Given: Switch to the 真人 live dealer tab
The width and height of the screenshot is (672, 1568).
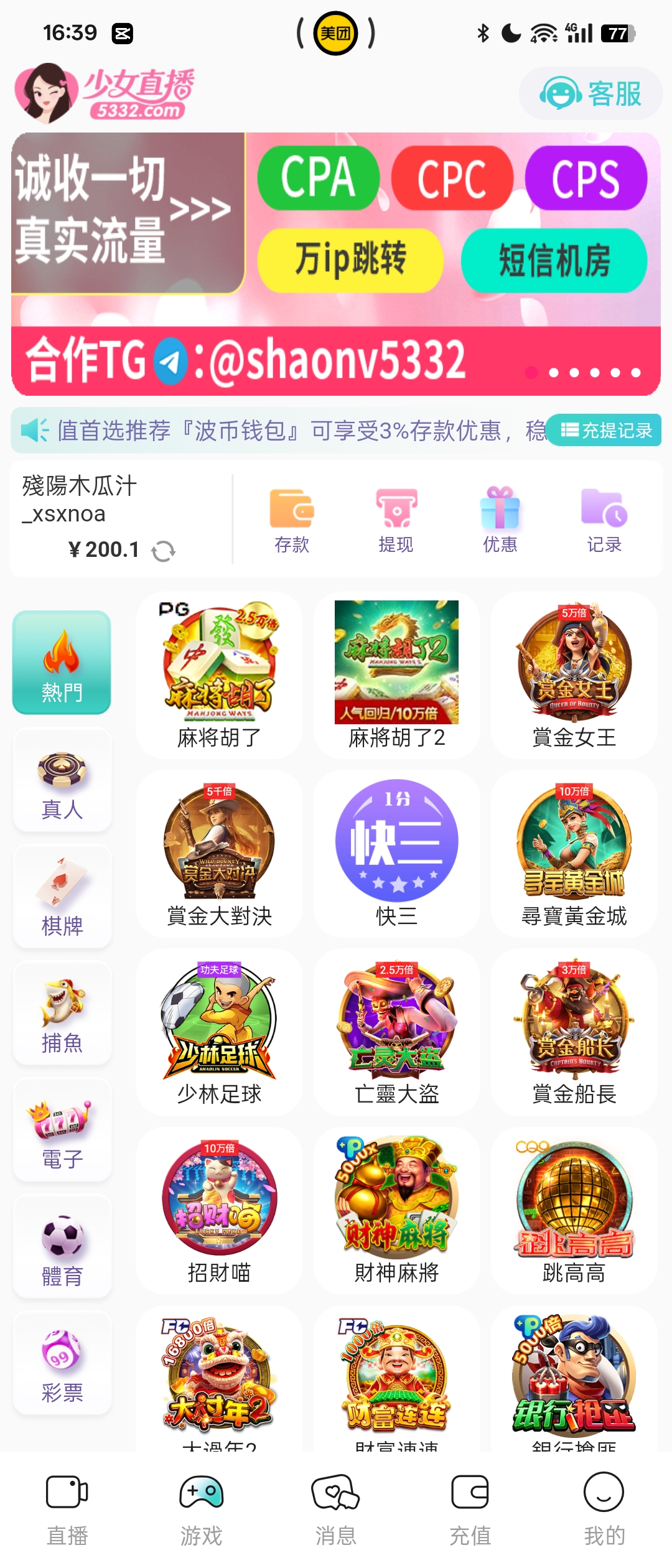Looking at the screenshot, I should click(x=61, y=778).
